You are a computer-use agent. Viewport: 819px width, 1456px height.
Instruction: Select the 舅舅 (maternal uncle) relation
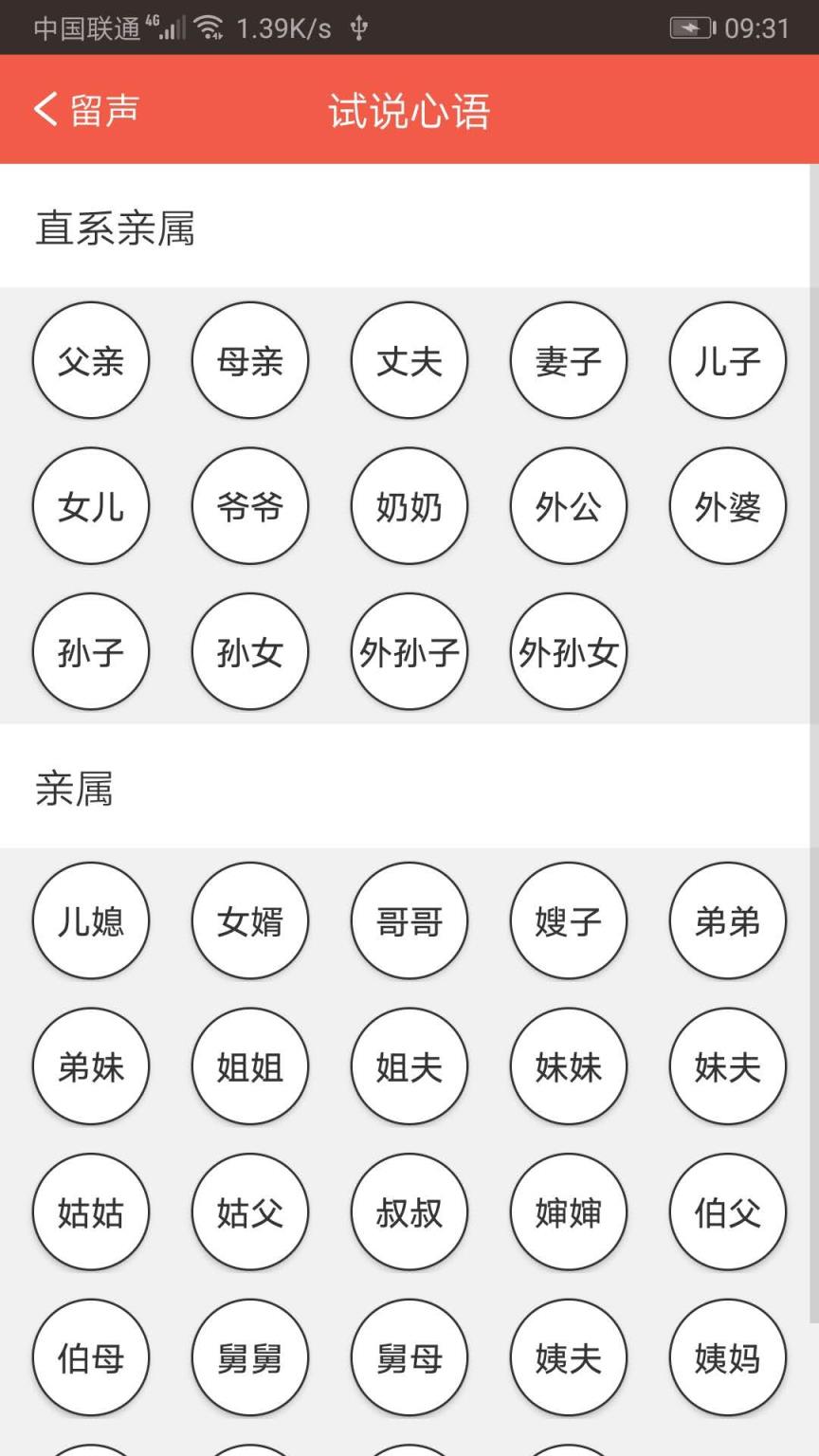249,1356
